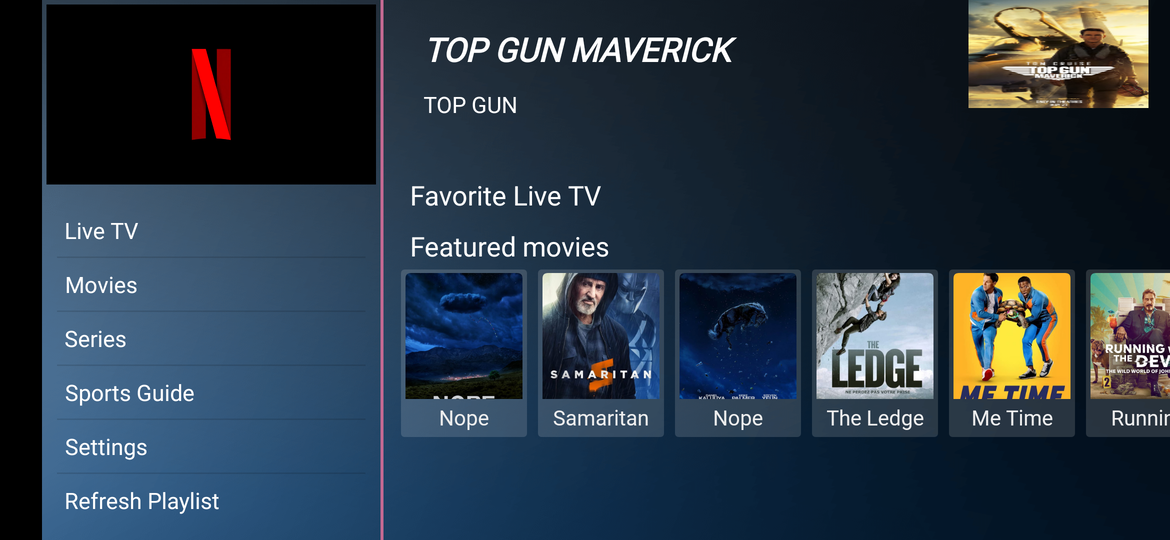
Task: Open Settings from the side menu
Action: pyautogui.click(x=106, y=447)
